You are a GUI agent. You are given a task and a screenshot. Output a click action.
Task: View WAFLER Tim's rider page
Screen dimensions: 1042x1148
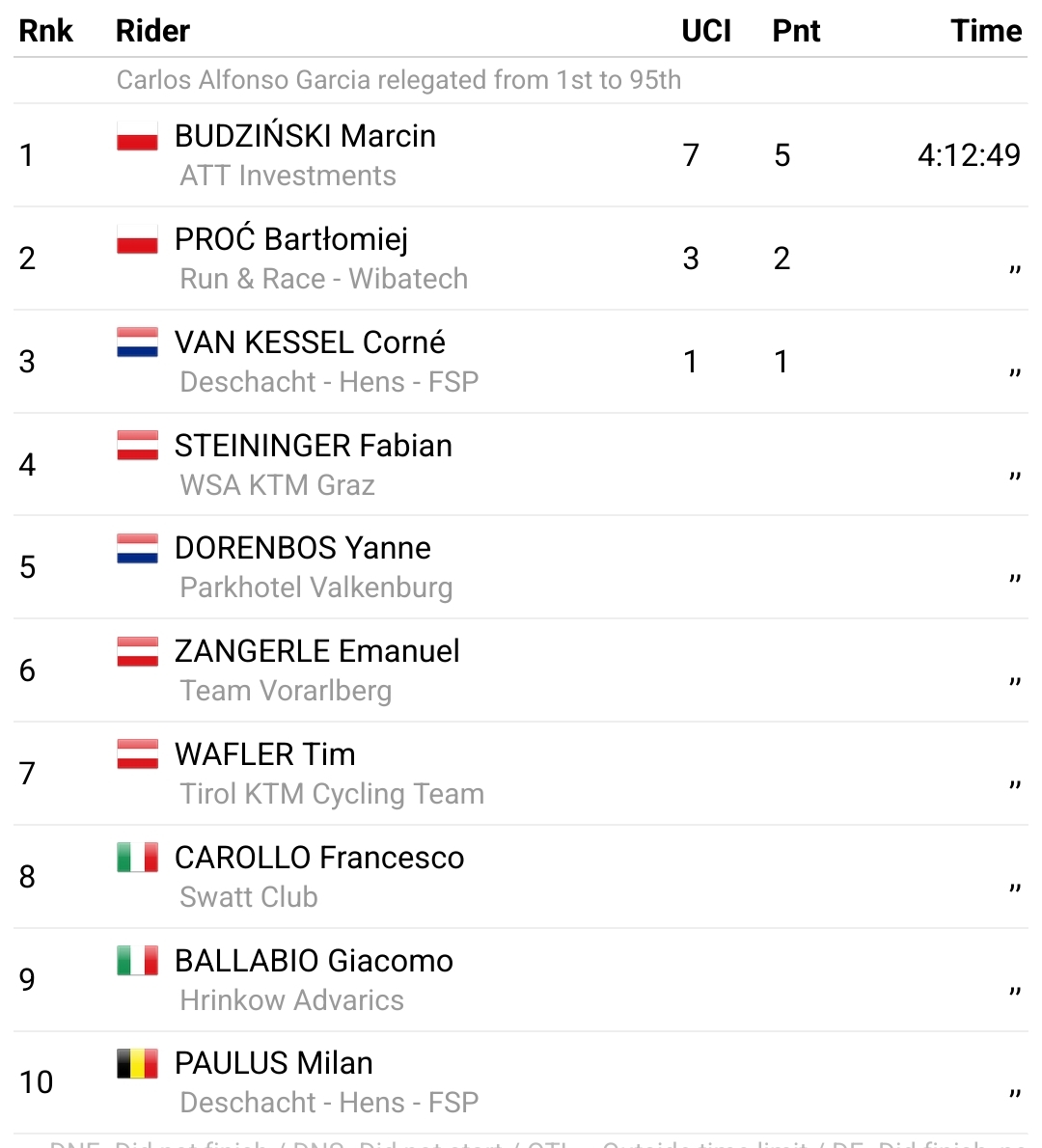tap(265, 754)
